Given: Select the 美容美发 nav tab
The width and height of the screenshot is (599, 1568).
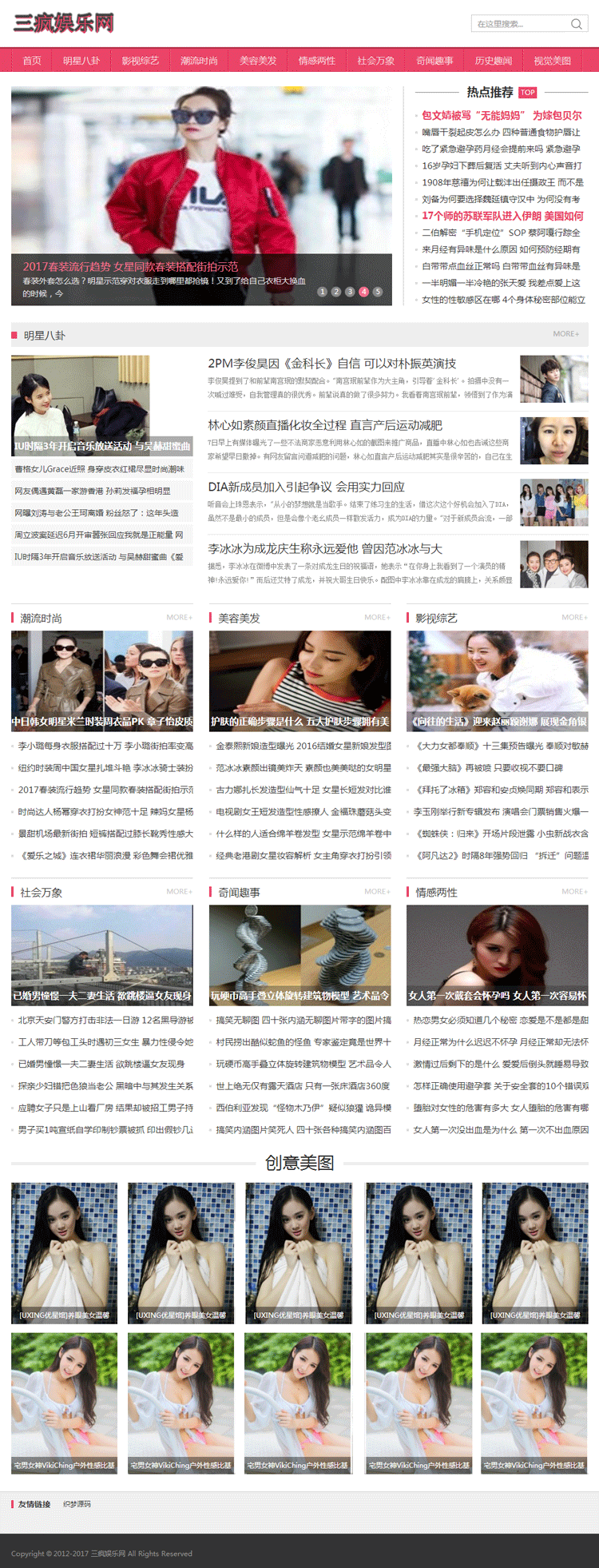Looking at the screenshot, I should coord(258,61).
